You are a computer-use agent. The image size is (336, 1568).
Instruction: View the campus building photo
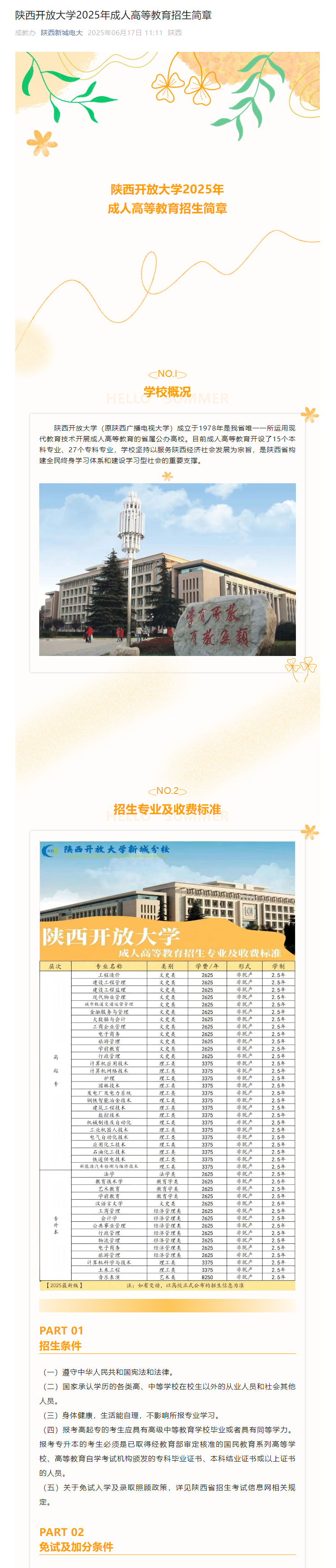point(167,569)
